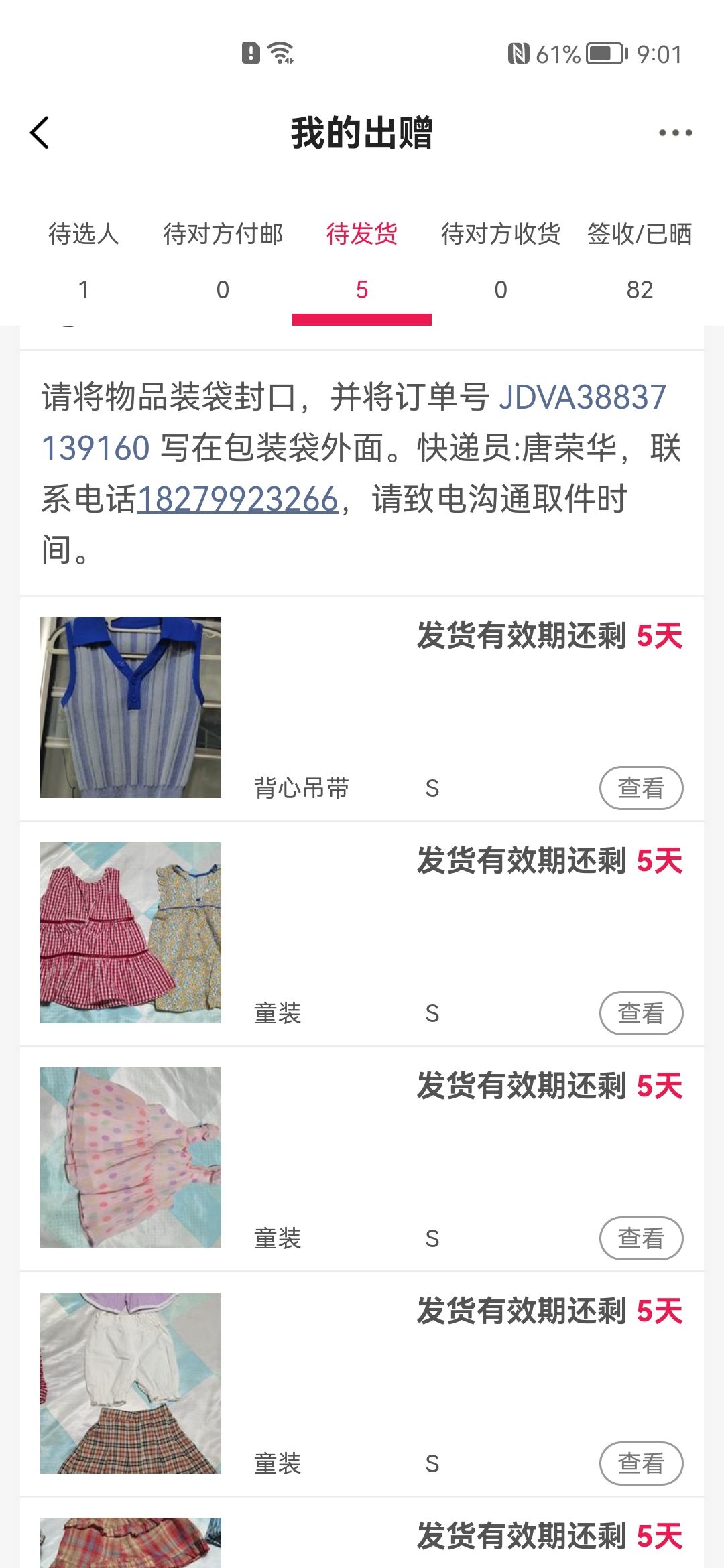Open the blue striped vest photo
Screen dimensions: 724x1568
pos(131,708)
